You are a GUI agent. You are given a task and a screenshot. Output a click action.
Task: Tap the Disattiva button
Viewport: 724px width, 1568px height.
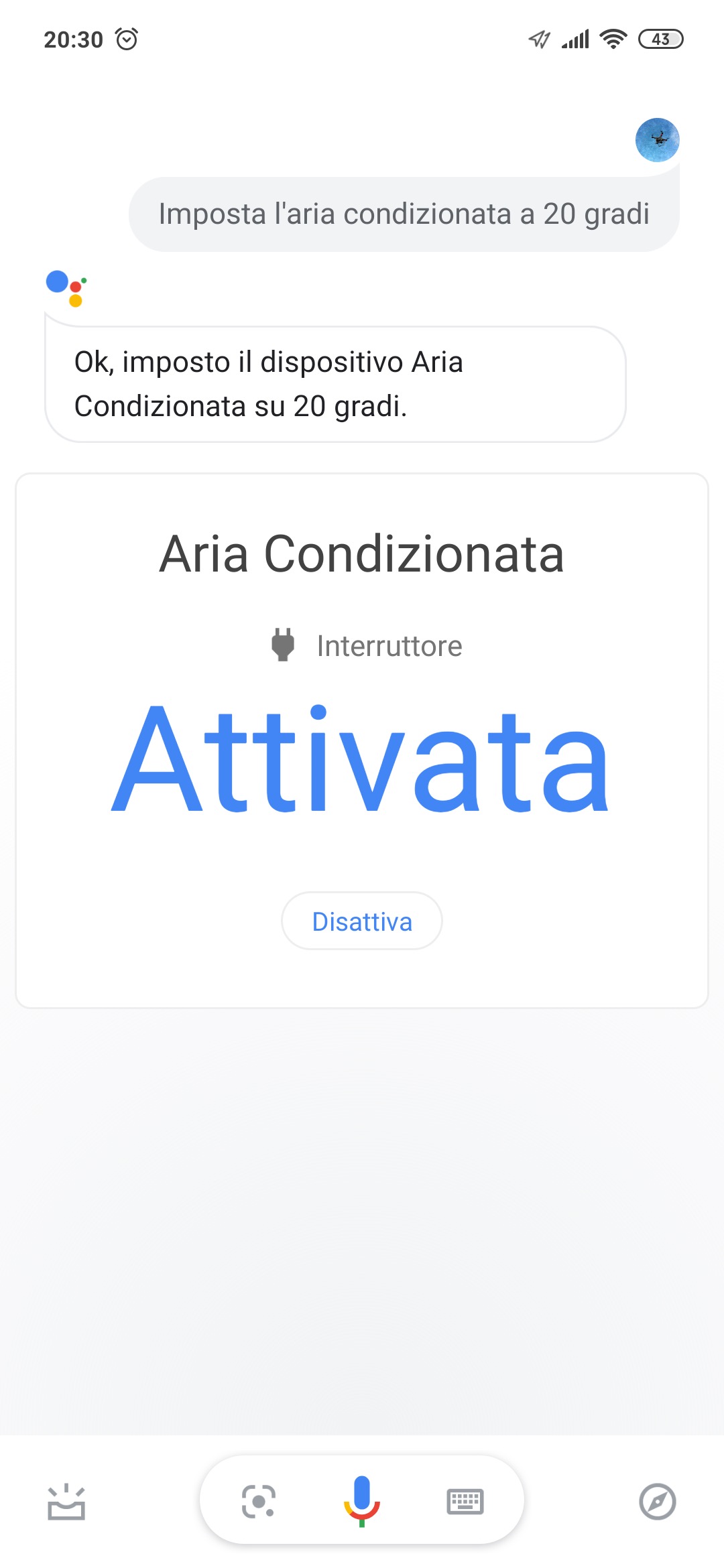coord(362,921)
